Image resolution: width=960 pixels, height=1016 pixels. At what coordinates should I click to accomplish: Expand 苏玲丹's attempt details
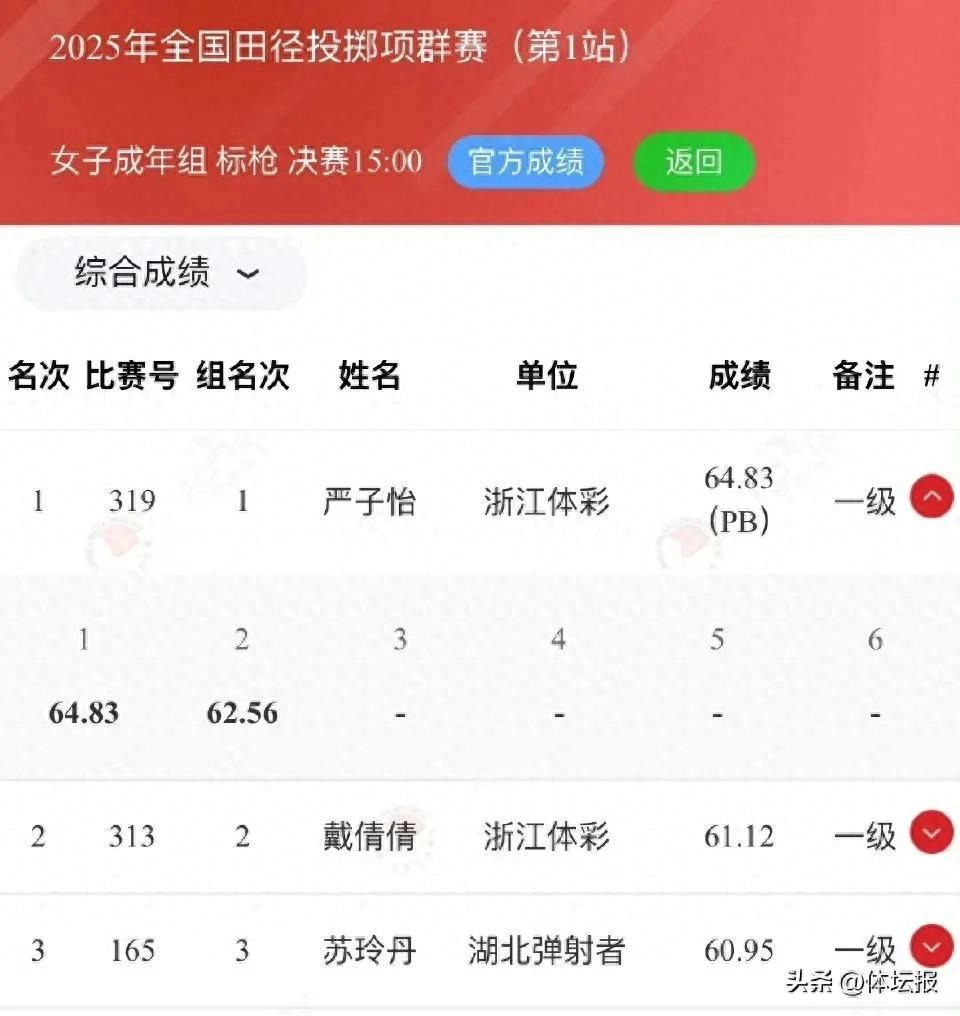click(931, 947)
